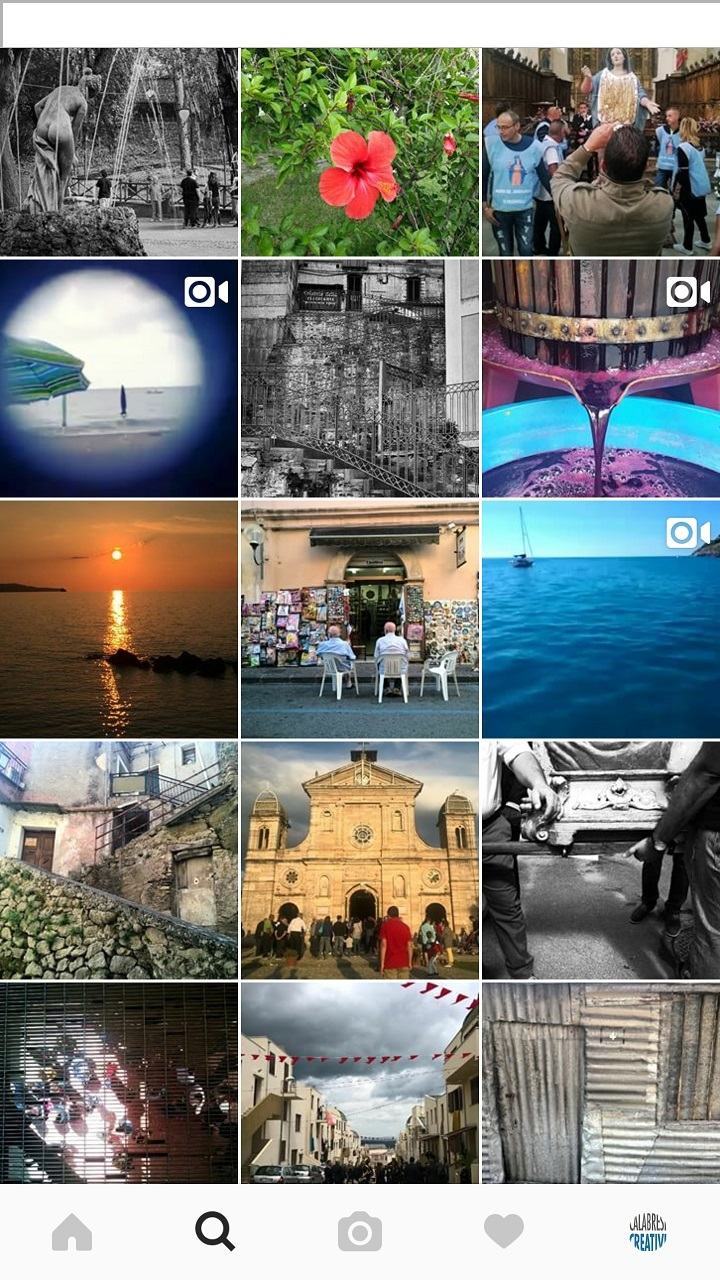720x1280 pixels.
Task: View the men seated outside shop post
Action: [360, 619]
